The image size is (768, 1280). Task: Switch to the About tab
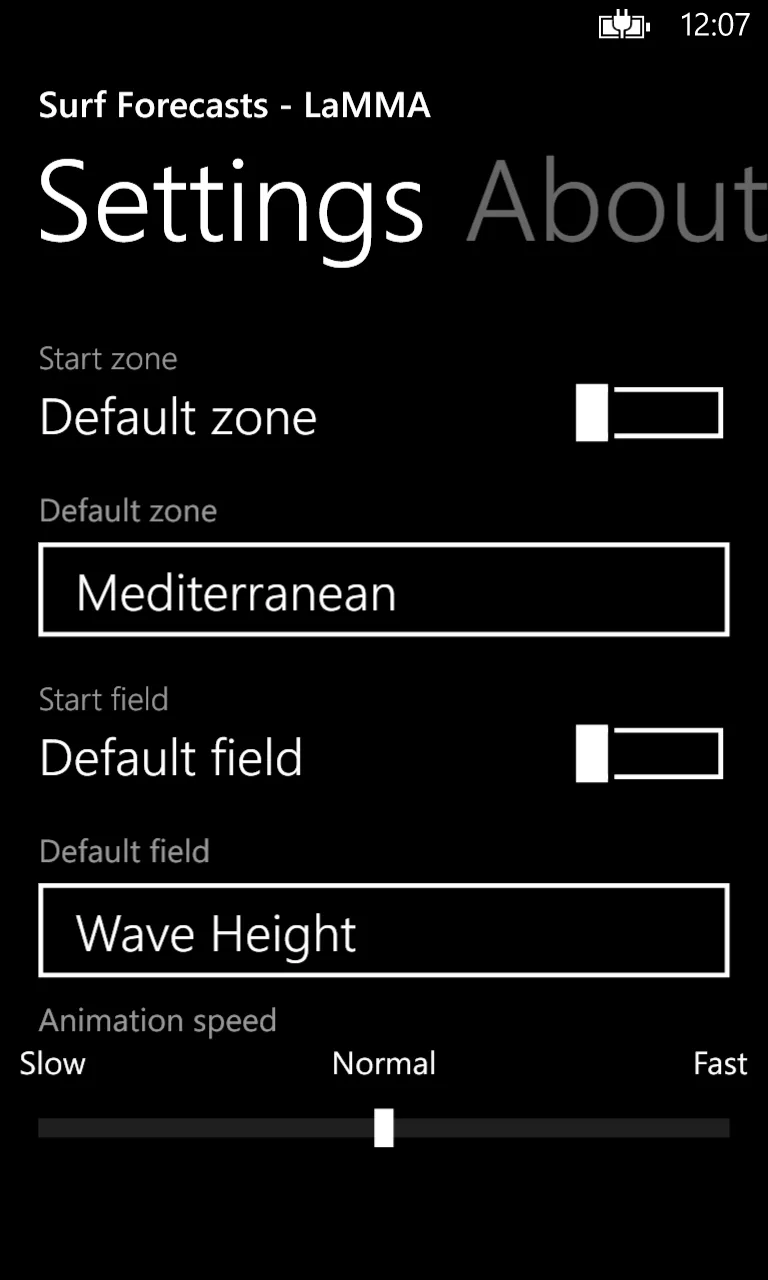[616, 202]
